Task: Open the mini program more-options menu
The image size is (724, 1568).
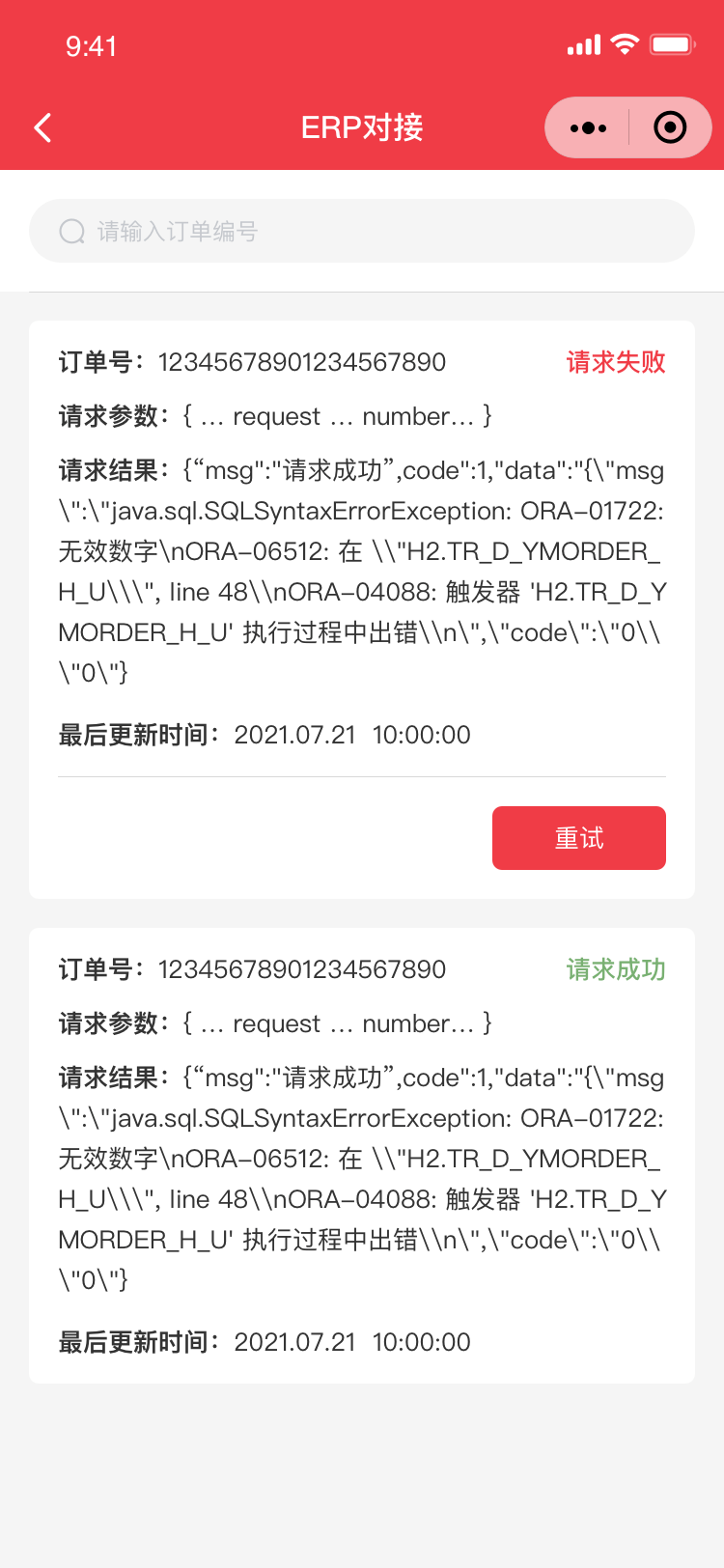Action: point(588,127)
